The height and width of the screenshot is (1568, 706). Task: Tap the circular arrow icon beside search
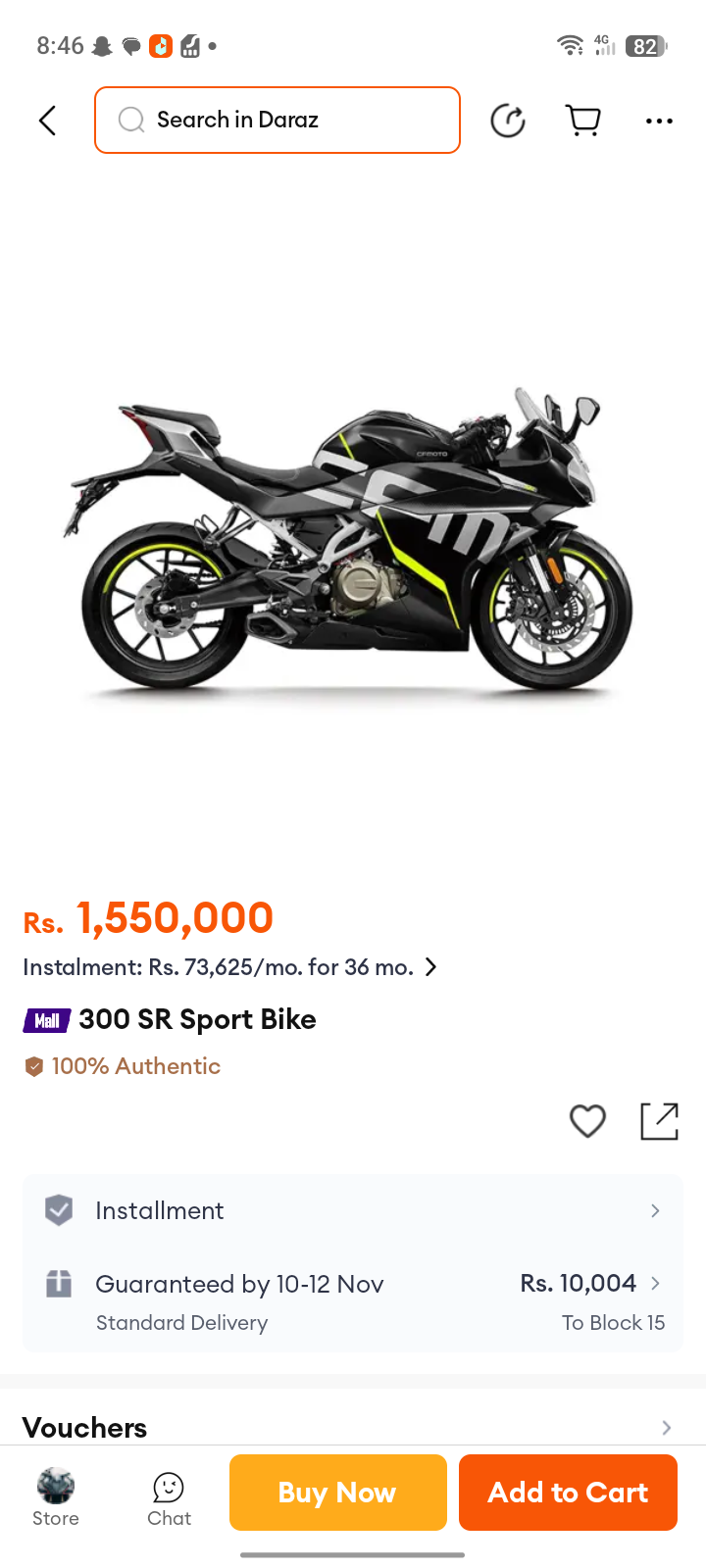click(x=508, y=121)
